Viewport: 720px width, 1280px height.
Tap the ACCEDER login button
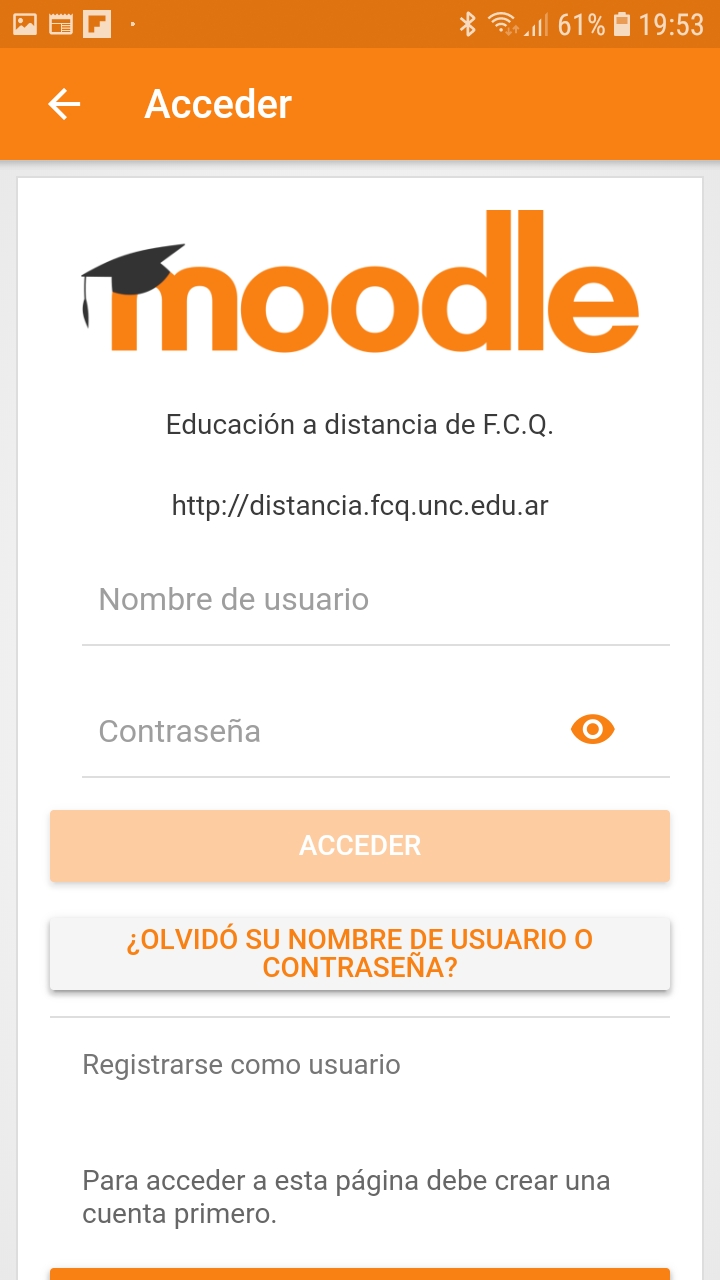[360, 846]
